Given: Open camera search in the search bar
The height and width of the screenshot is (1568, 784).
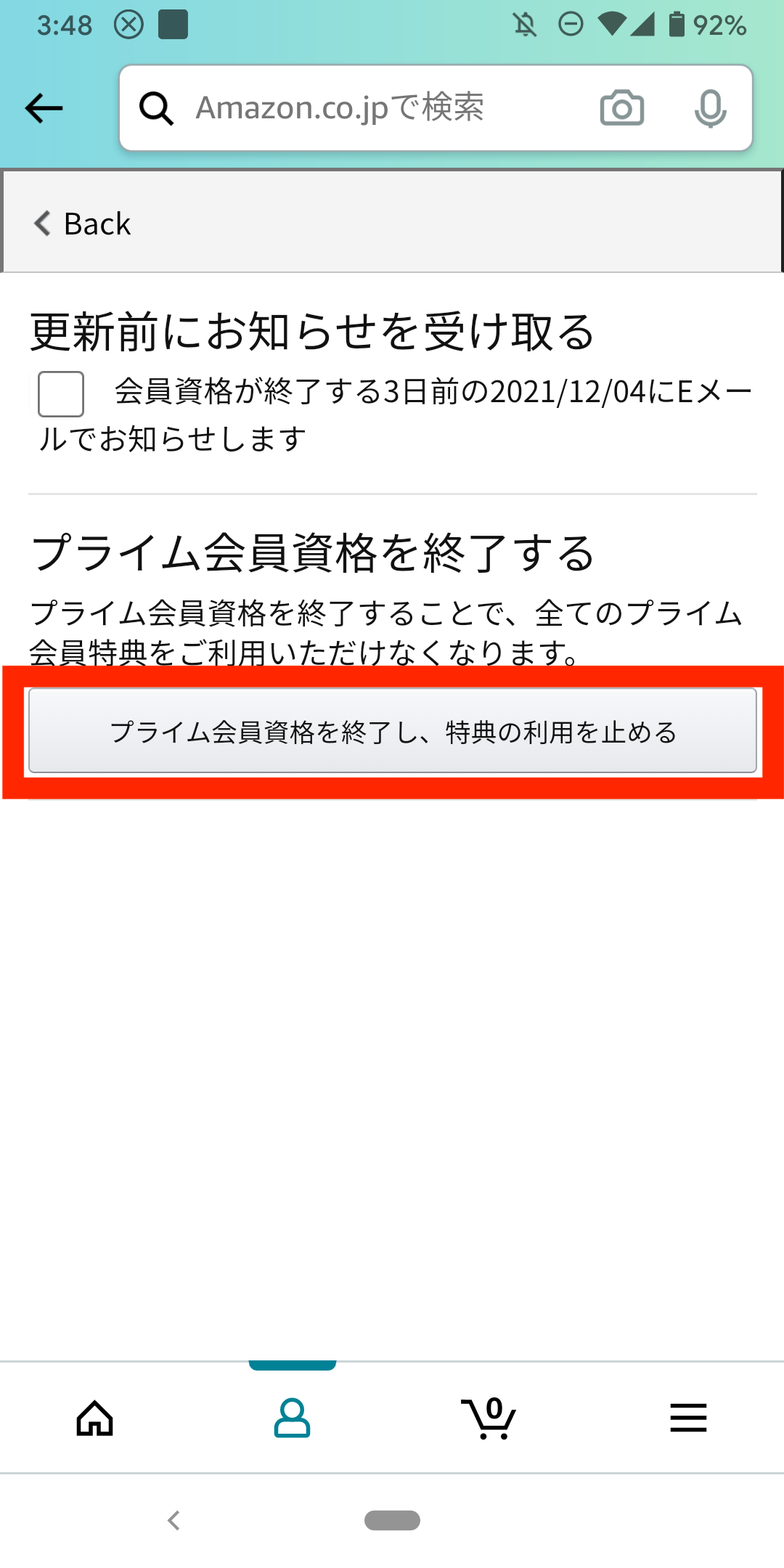Looking at the screenshot, I should [622, 108].
